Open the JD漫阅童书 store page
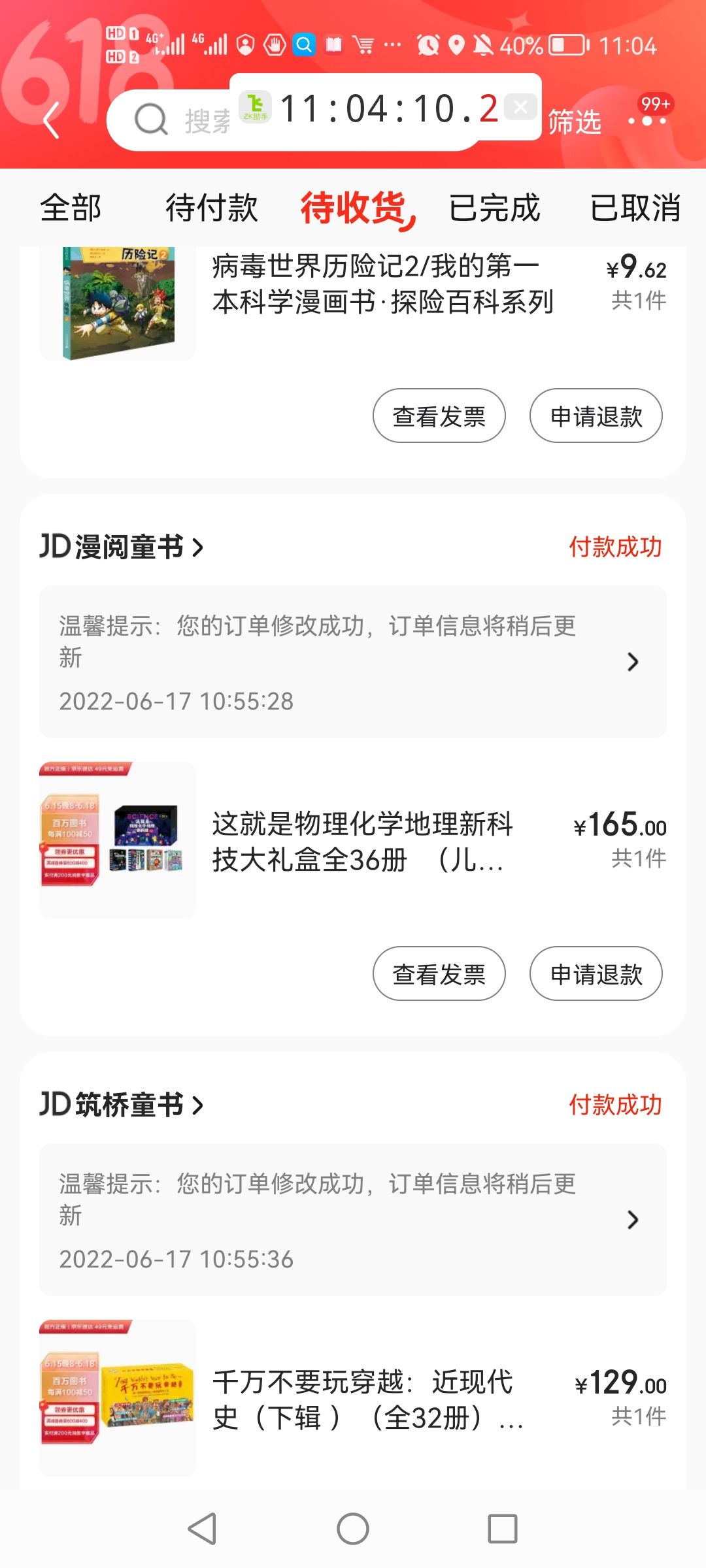The width and height of the screenshot is (706, 1568). pyautogui.click(x=122, y=547)
